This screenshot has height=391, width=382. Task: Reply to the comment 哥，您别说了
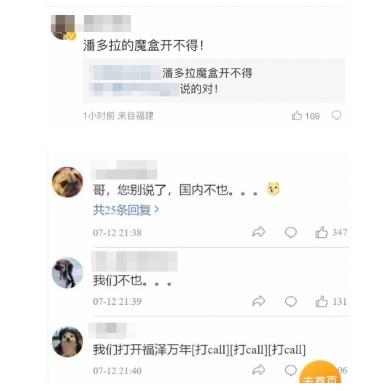click(x=291, y=232)
